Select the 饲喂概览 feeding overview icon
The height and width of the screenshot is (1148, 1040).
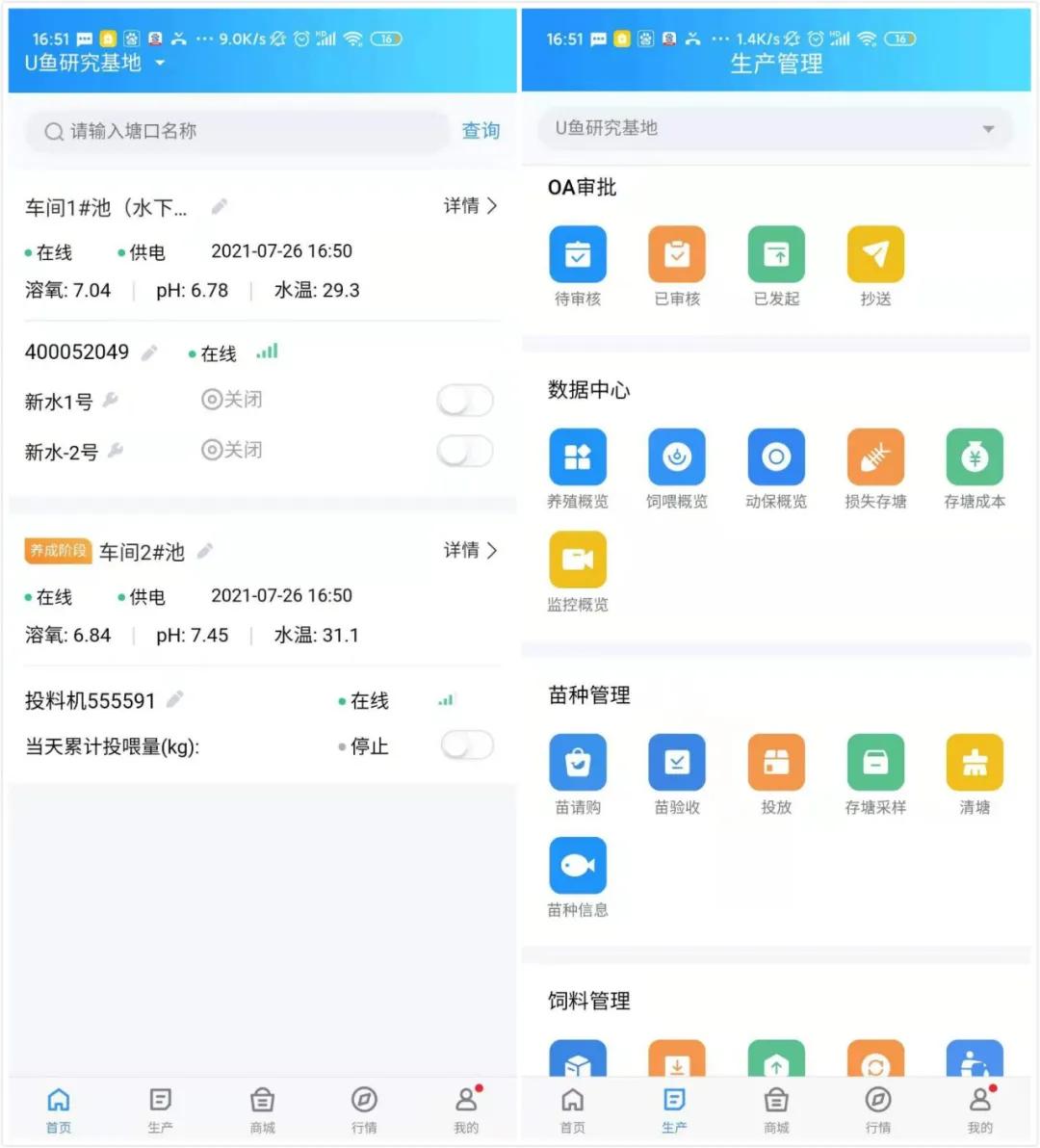click(677, 457)
